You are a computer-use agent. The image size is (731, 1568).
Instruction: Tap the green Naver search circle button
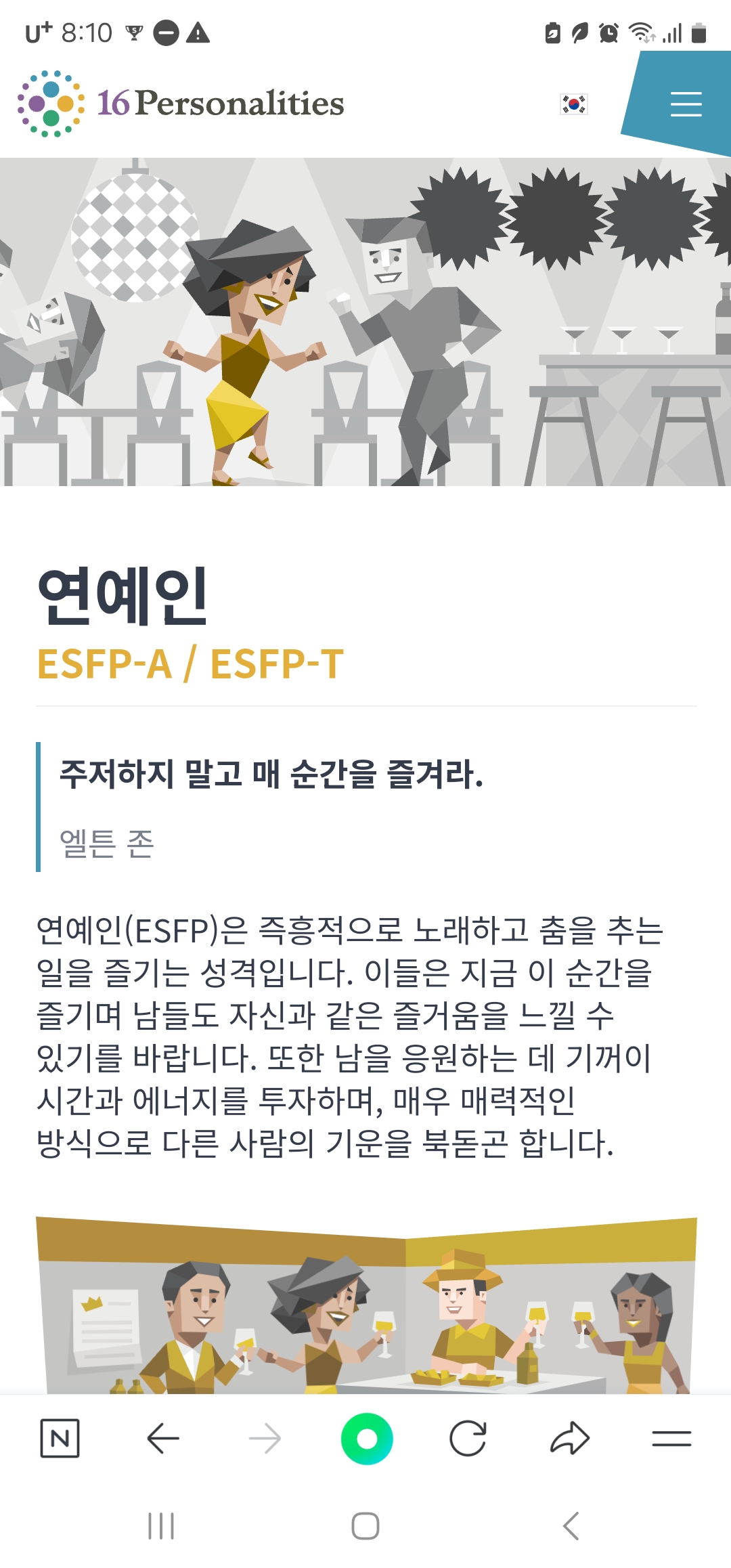click(x=366, y=1438)
